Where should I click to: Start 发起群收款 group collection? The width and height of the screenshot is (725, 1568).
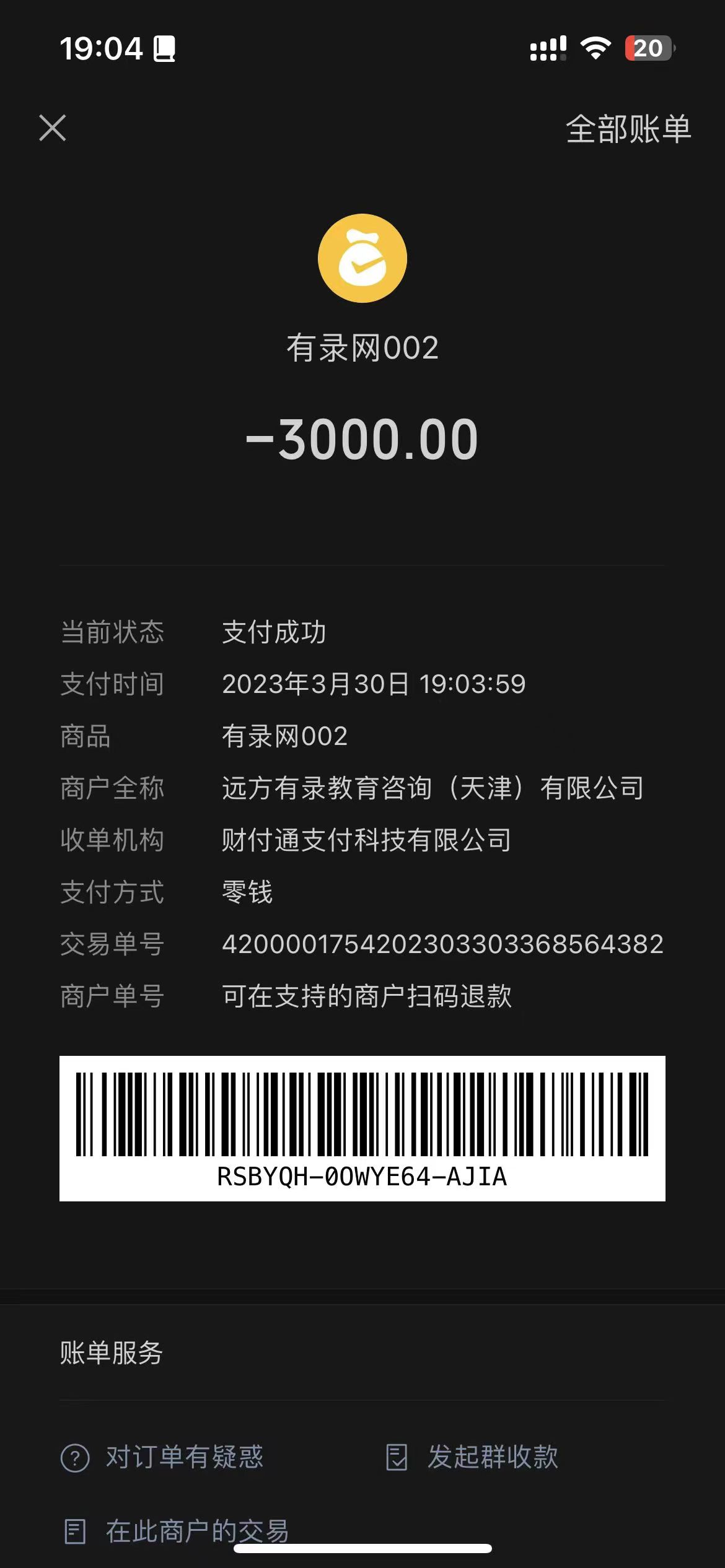pos(472,1457)
